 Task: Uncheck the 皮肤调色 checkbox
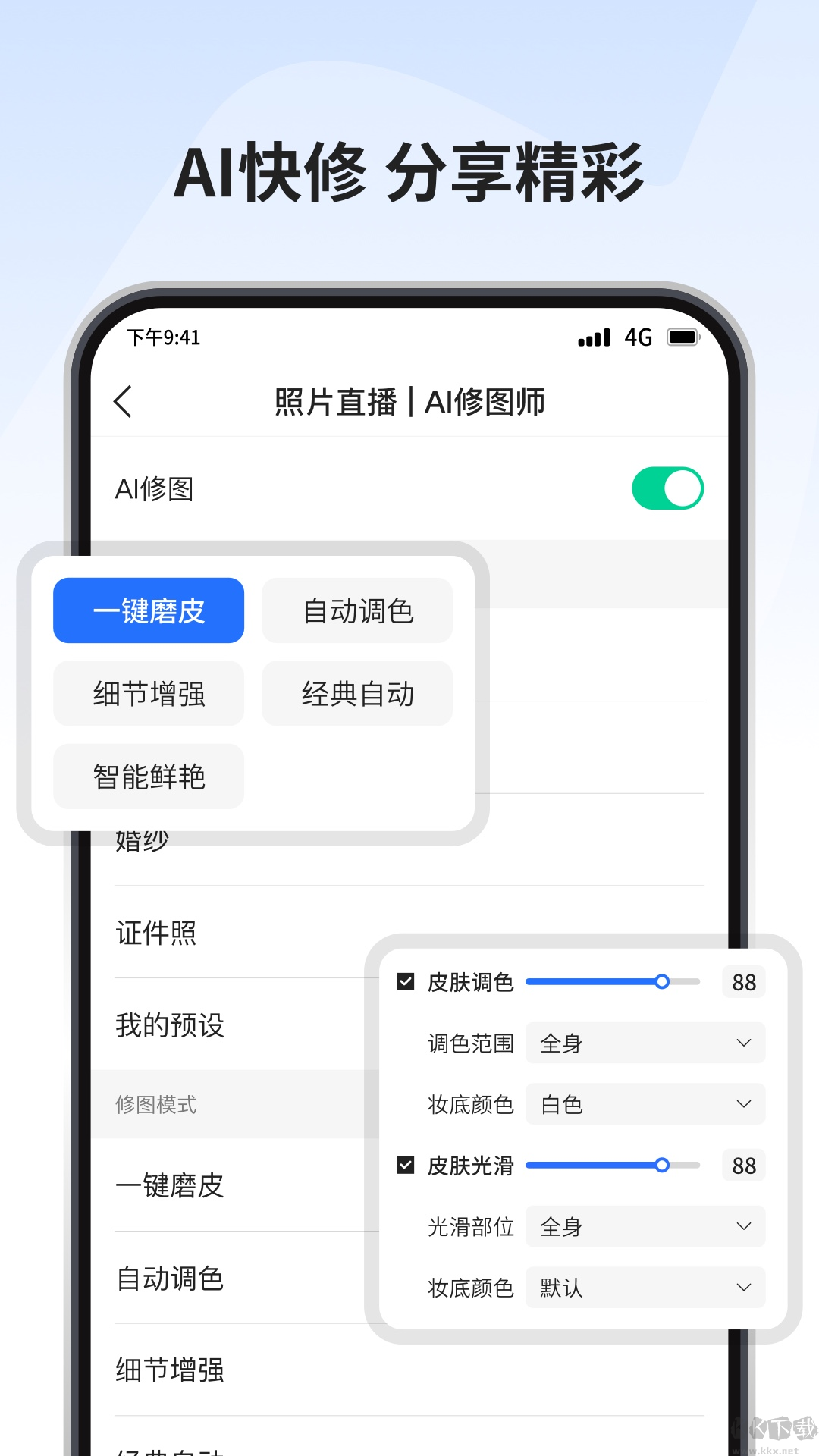[x=405, y=981]
